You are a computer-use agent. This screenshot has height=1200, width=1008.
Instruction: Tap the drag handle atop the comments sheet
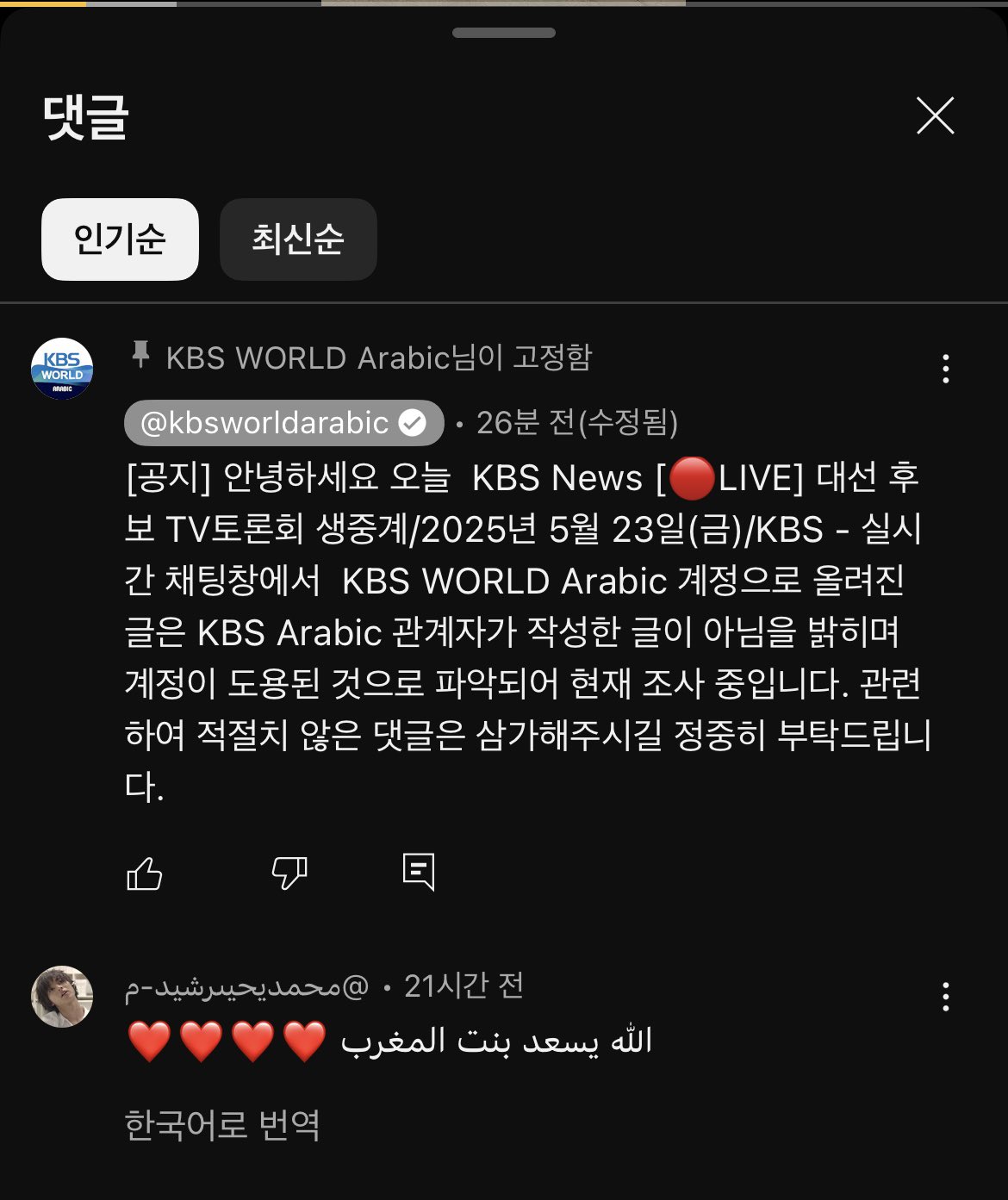504,33
